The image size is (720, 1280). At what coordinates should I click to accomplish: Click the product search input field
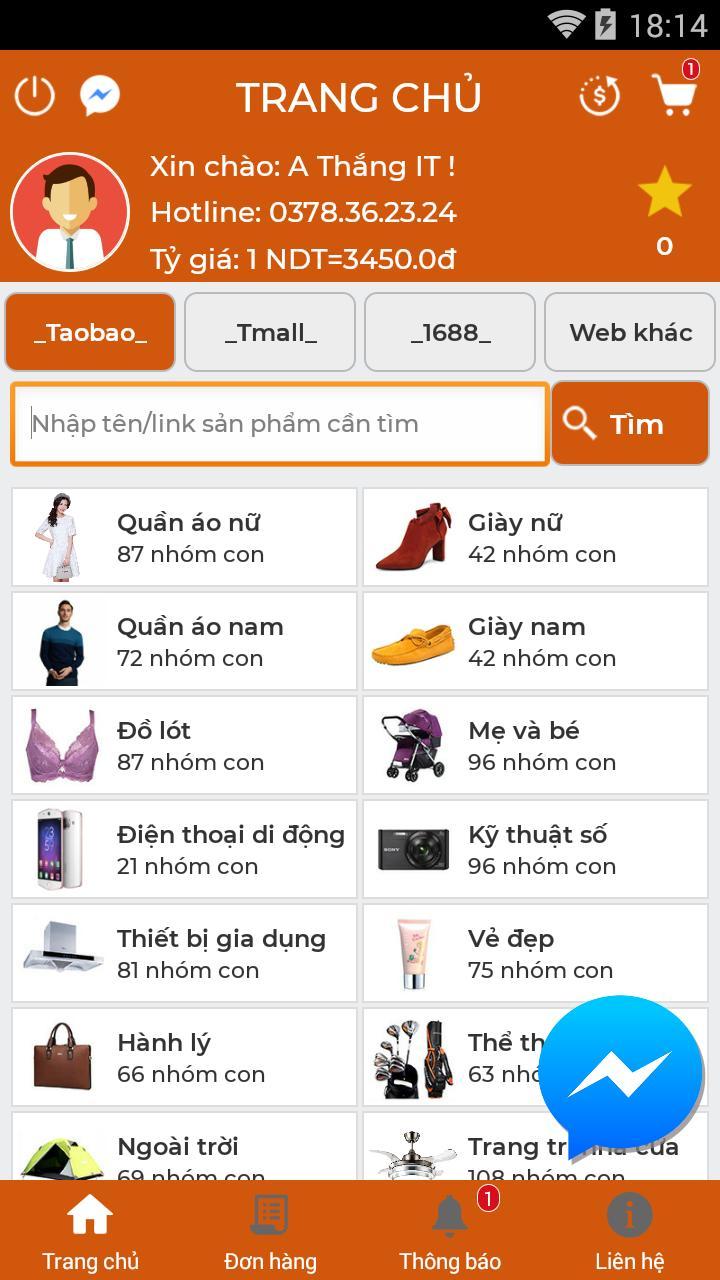coord(280,423)
